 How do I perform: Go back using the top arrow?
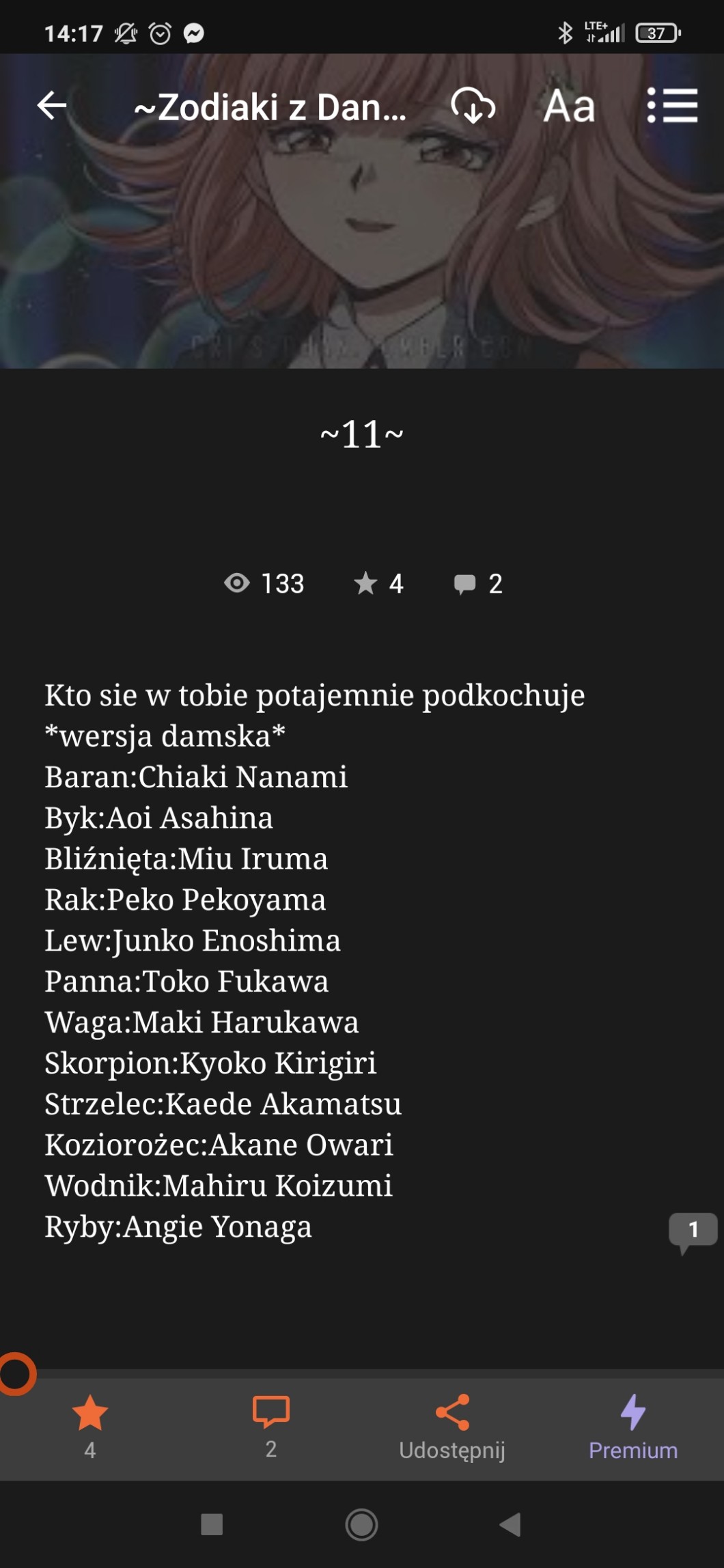coord(52,106)
